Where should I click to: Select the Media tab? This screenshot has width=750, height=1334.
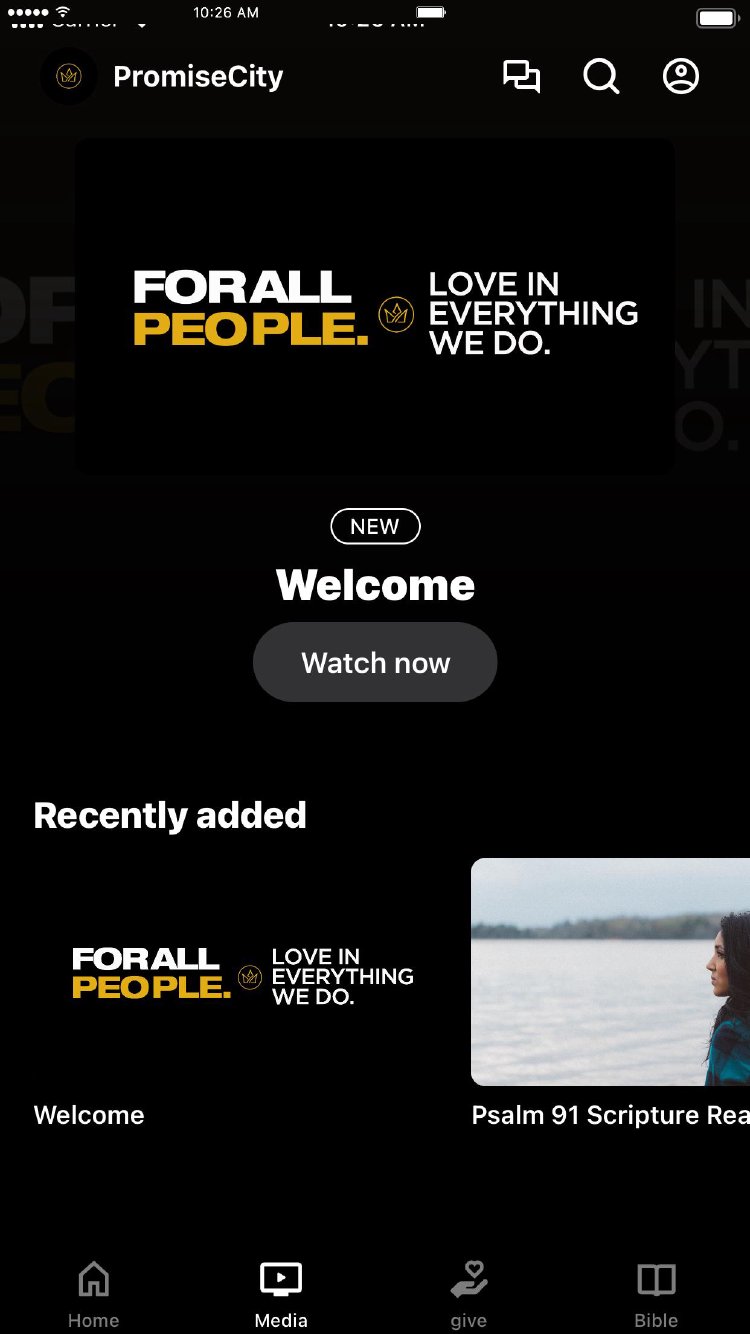(281, 1294)
